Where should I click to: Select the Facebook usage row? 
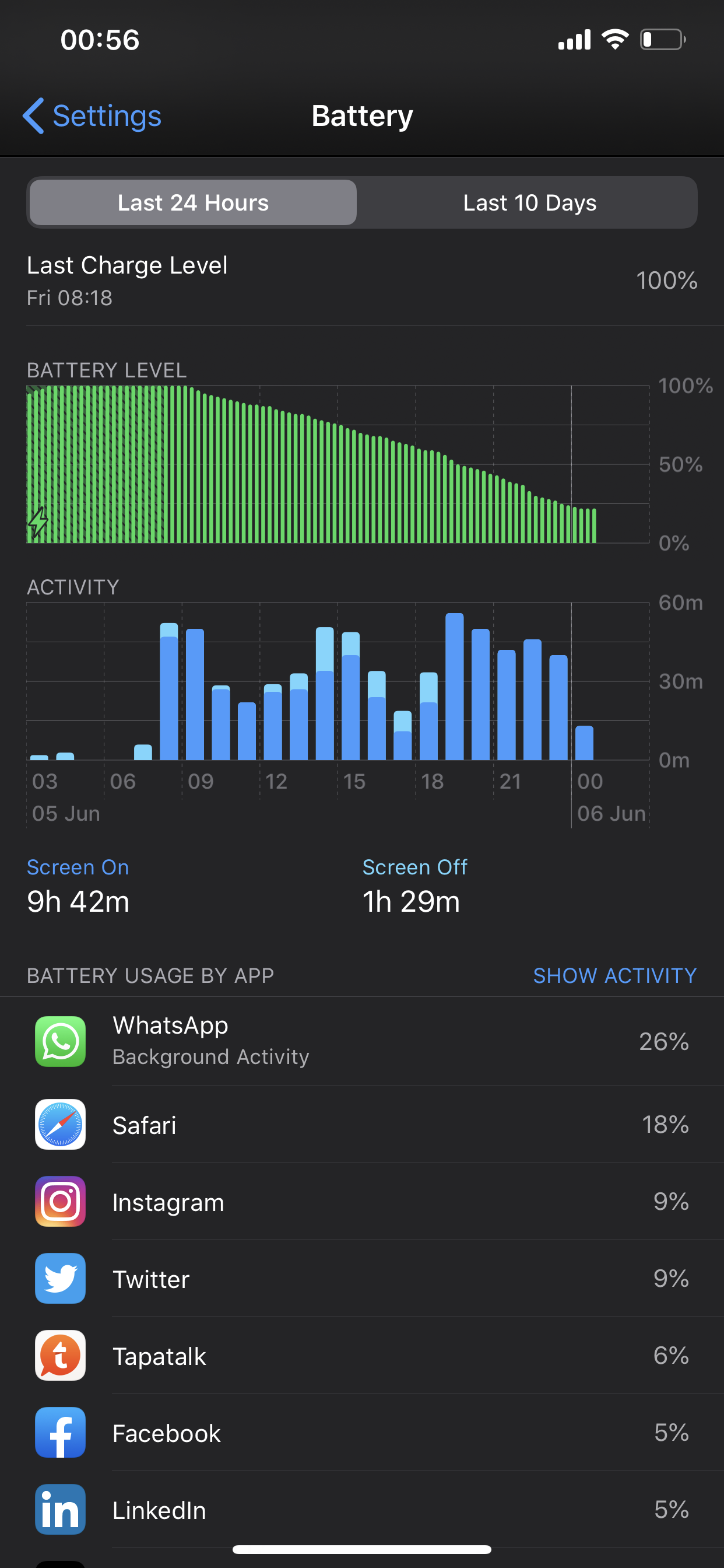click(x=361, y=1433)
